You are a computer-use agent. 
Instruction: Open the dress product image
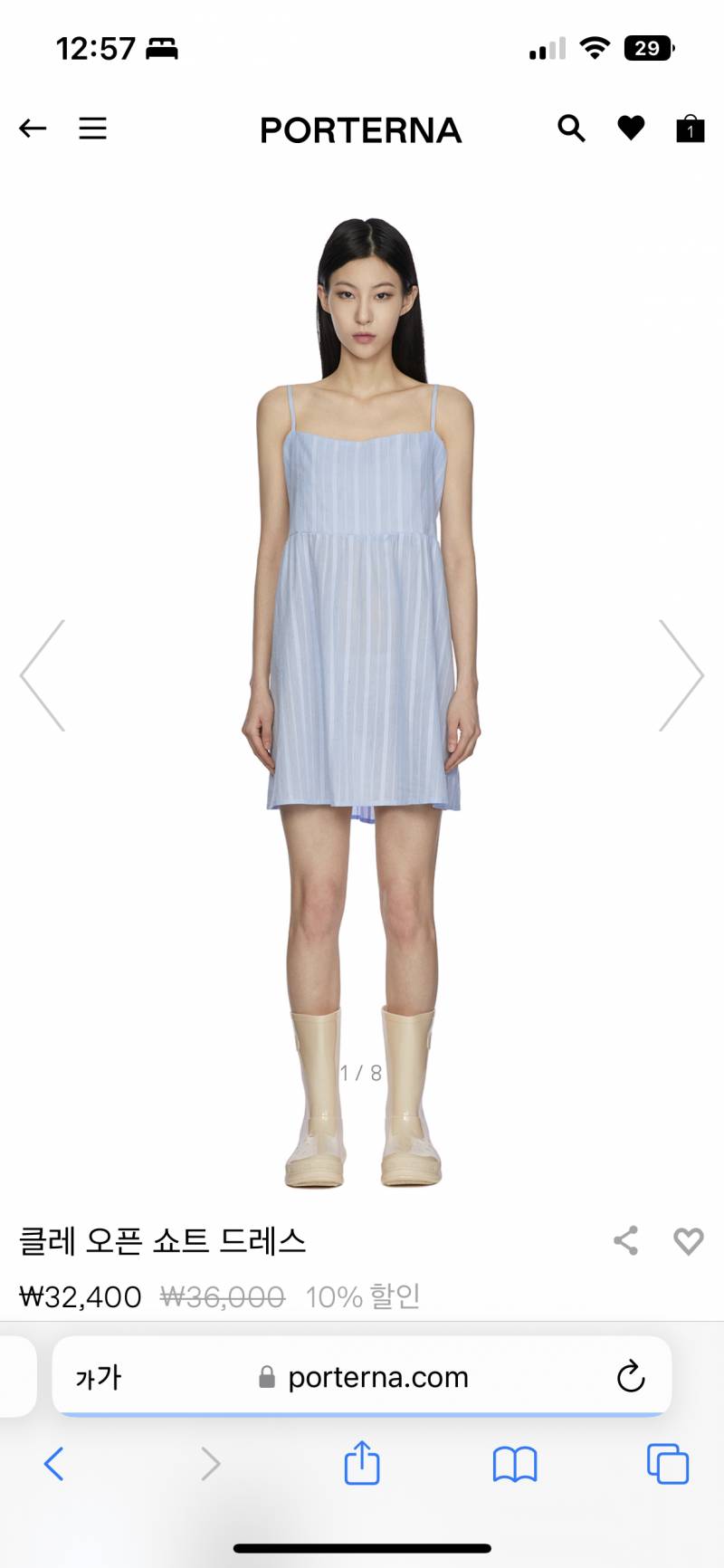tap(362, 634)
